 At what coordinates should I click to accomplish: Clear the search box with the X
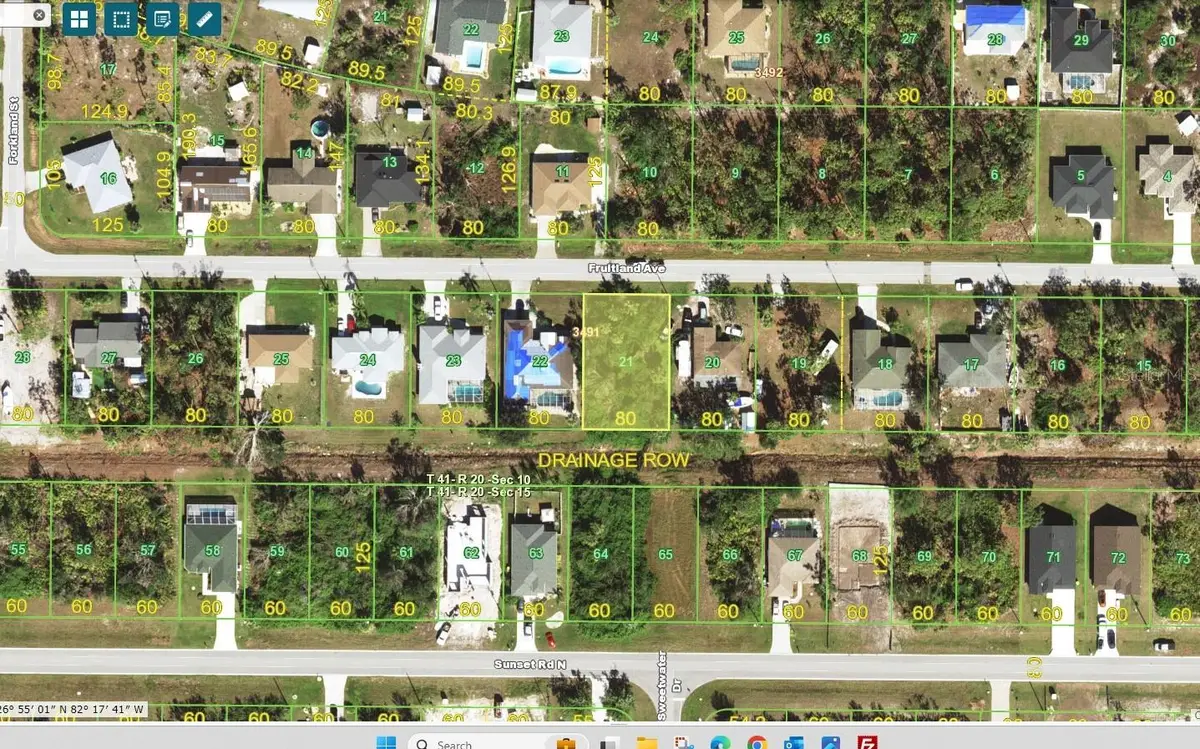point(39,15)
